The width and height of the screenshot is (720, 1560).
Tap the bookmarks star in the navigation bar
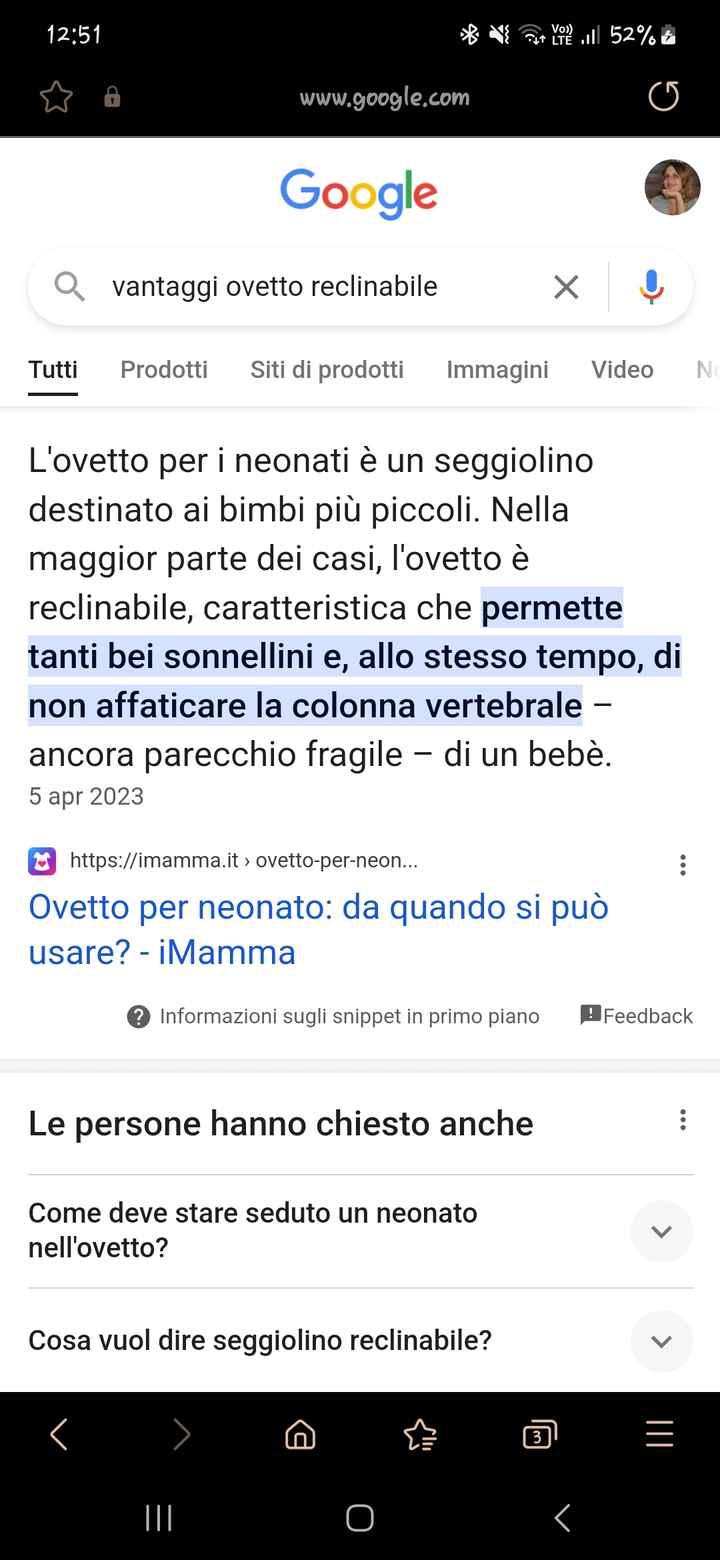(x=420, y=1433)
